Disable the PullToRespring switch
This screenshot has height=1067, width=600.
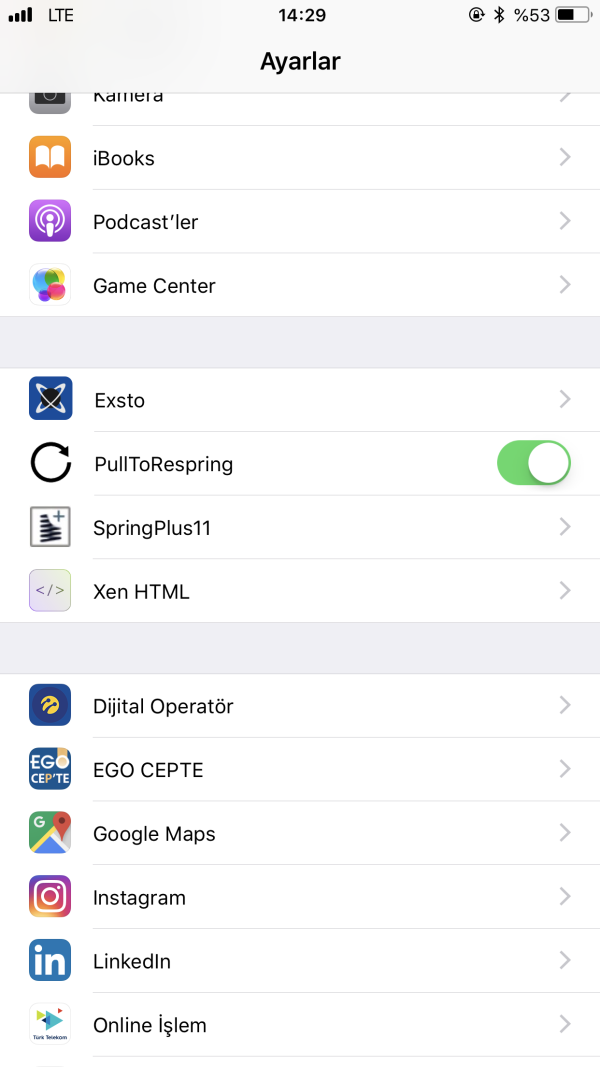533,464
